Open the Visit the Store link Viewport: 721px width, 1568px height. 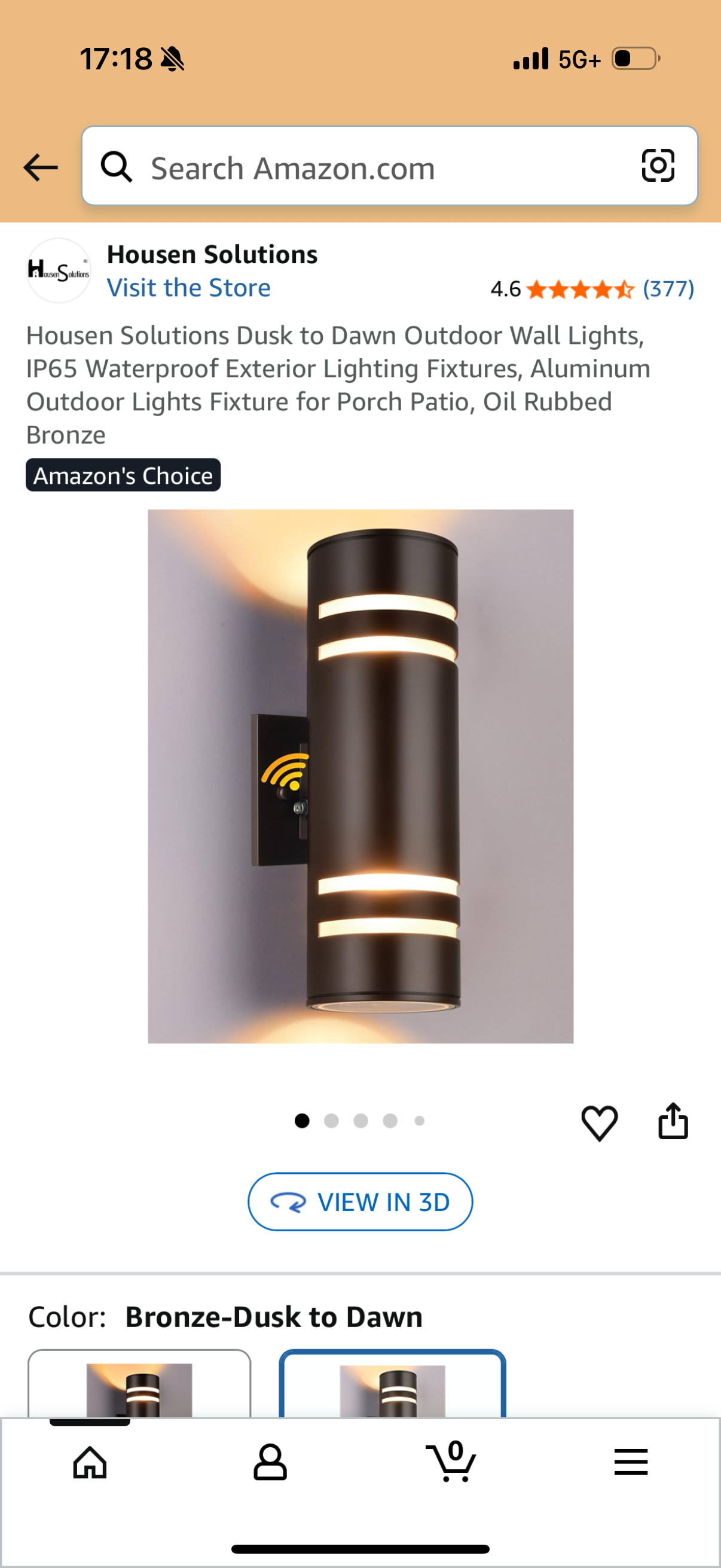pyautogui.click(x=188, y=288)
